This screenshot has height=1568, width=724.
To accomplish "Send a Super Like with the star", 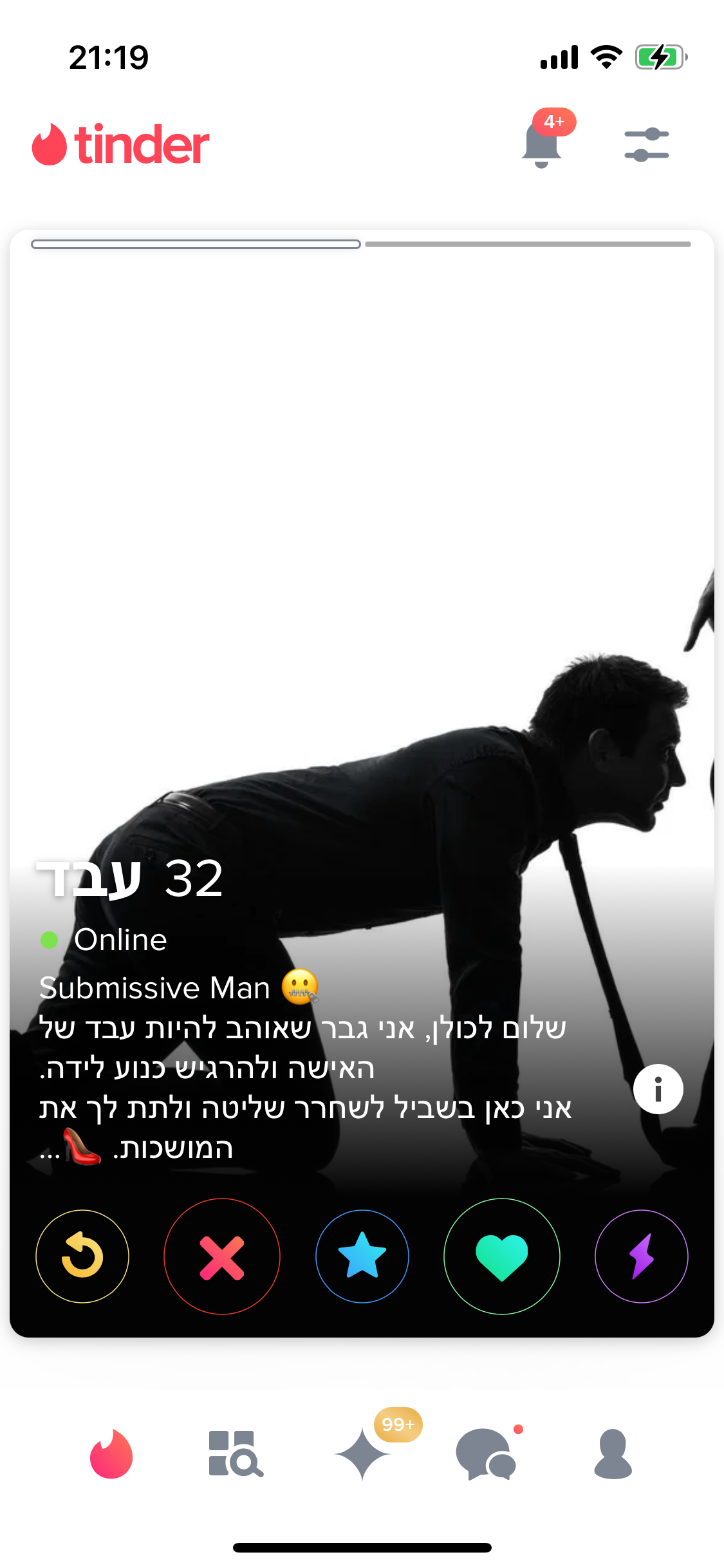I will [x=362, y=1256].
